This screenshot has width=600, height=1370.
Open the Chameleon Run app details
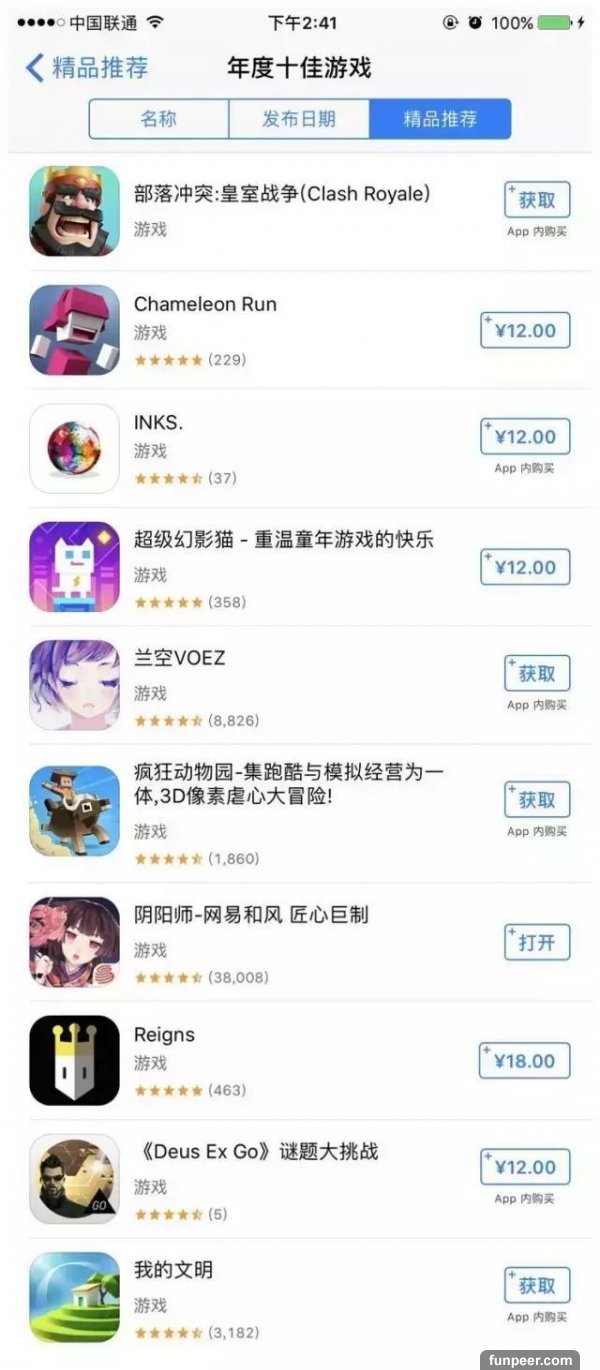coord(205,304)
